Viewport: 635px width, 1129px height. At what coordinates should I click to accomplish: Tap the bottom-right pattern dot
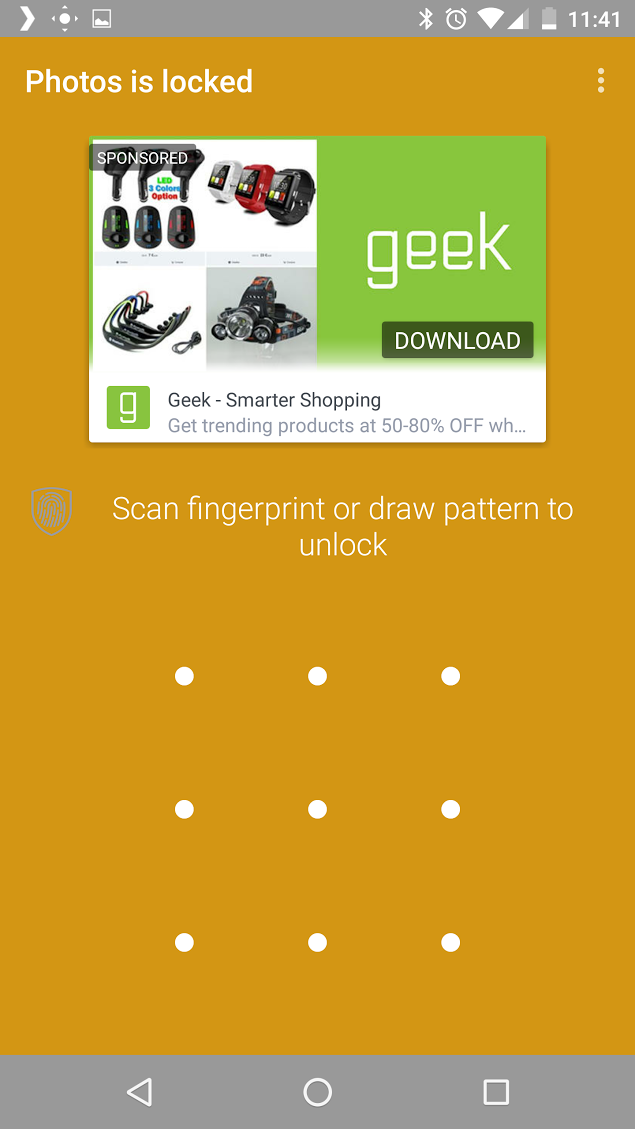point(451,942)
